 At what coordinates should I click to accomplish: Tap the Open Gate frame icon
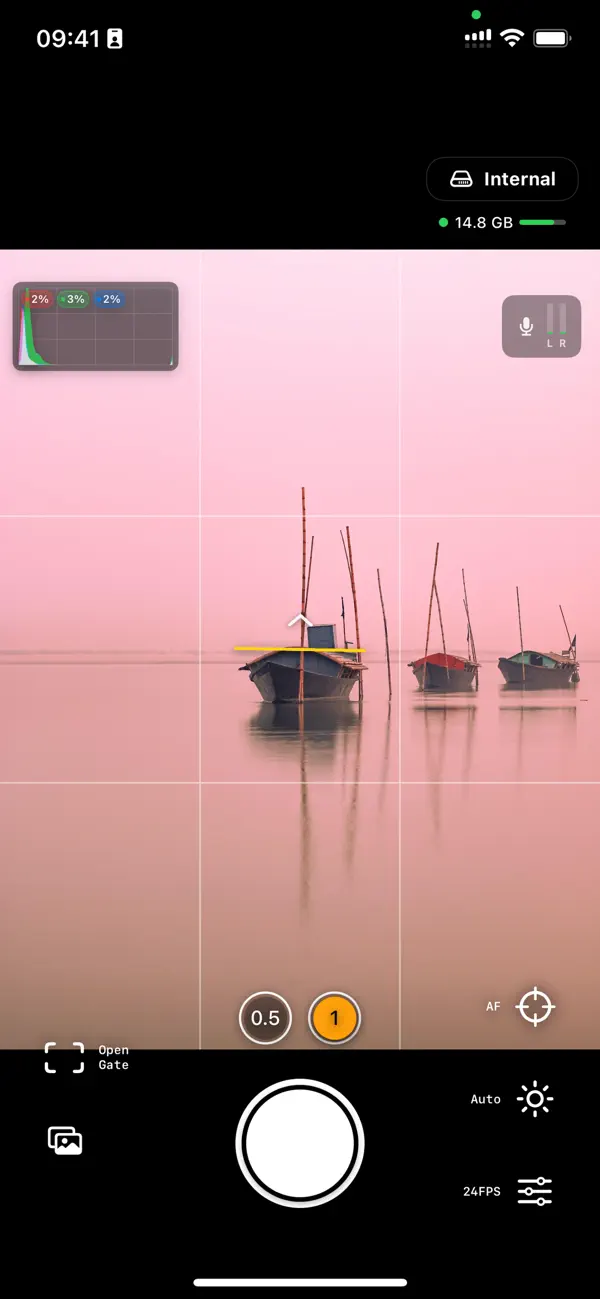pyautogui.click(x=65, y=1057)
